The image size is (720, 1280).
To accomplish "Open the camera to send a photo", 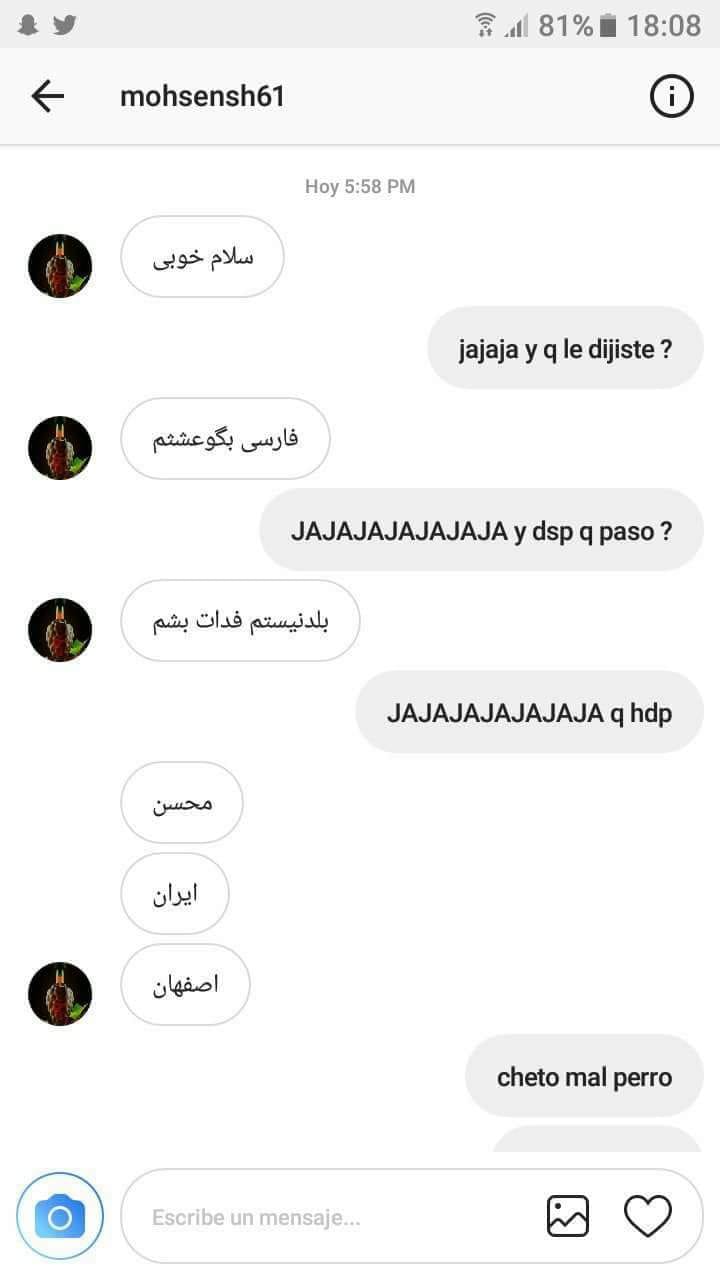I will click(x=60, y=1217).
